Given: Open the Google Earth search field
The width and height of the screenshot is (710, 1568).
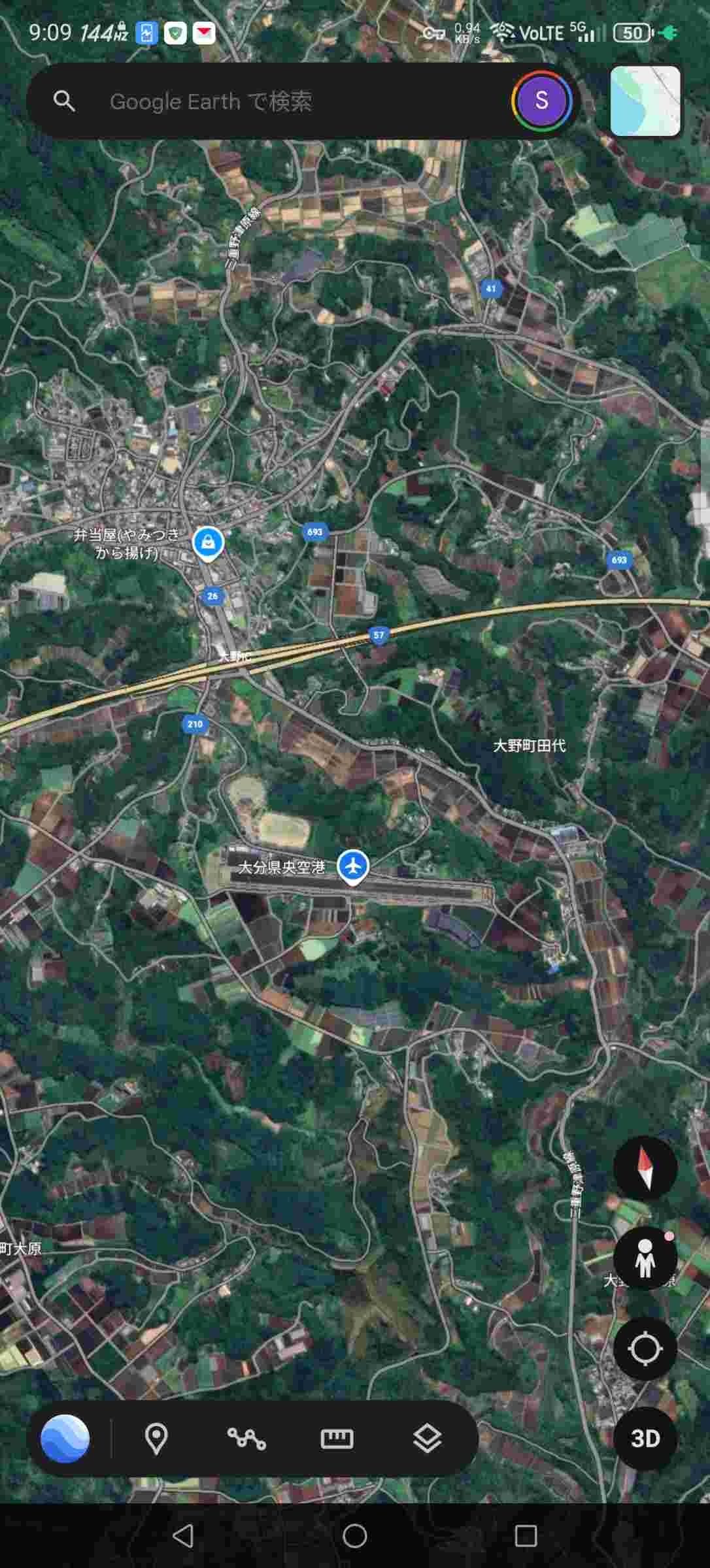Looking at the screenshot, I should (x=275, y=101).
